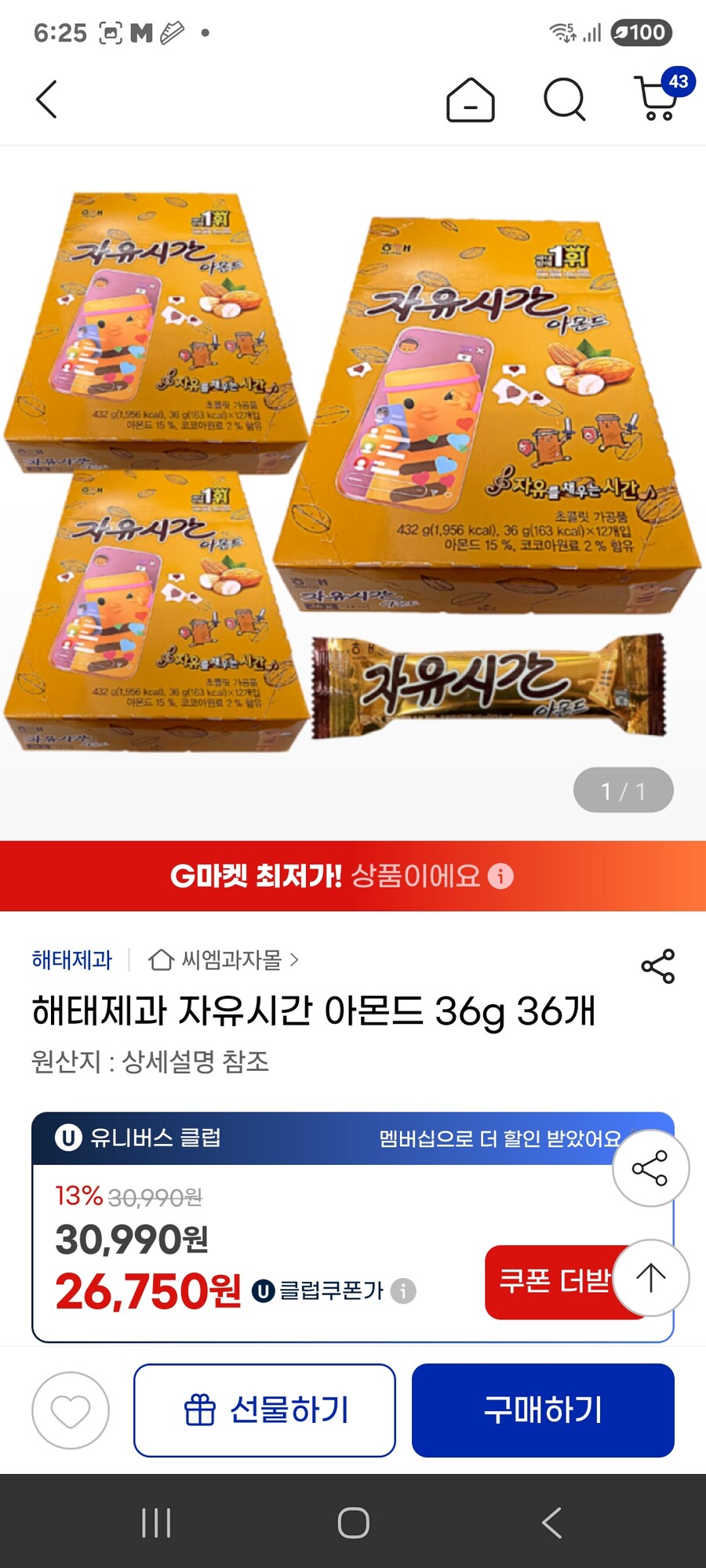
Task: Toggle the heart to wishlist this product
Action: (71, 1411)
